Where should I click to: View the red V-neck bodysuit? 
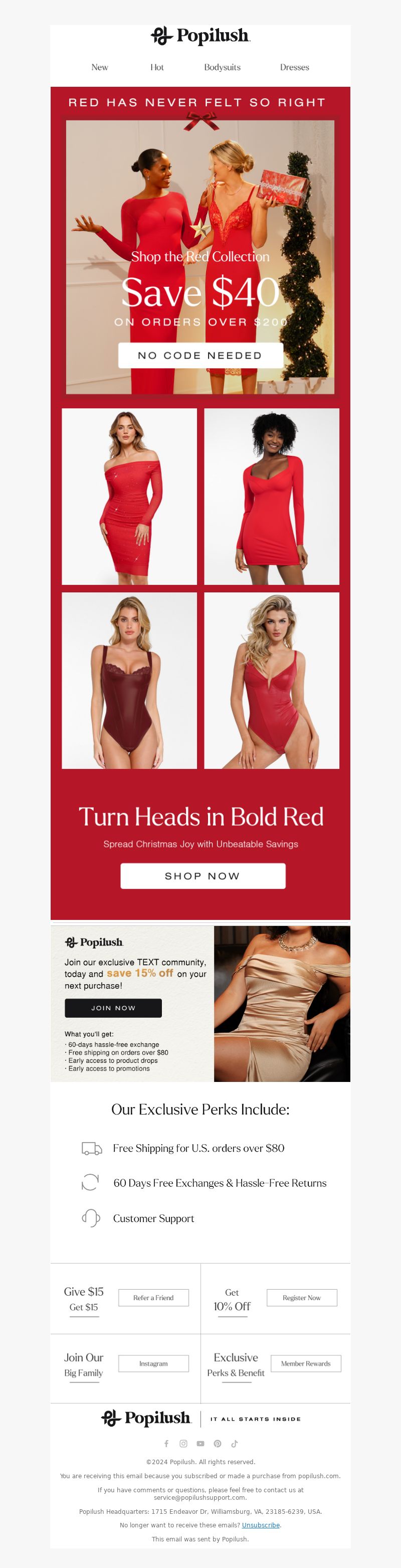[271, 681]
